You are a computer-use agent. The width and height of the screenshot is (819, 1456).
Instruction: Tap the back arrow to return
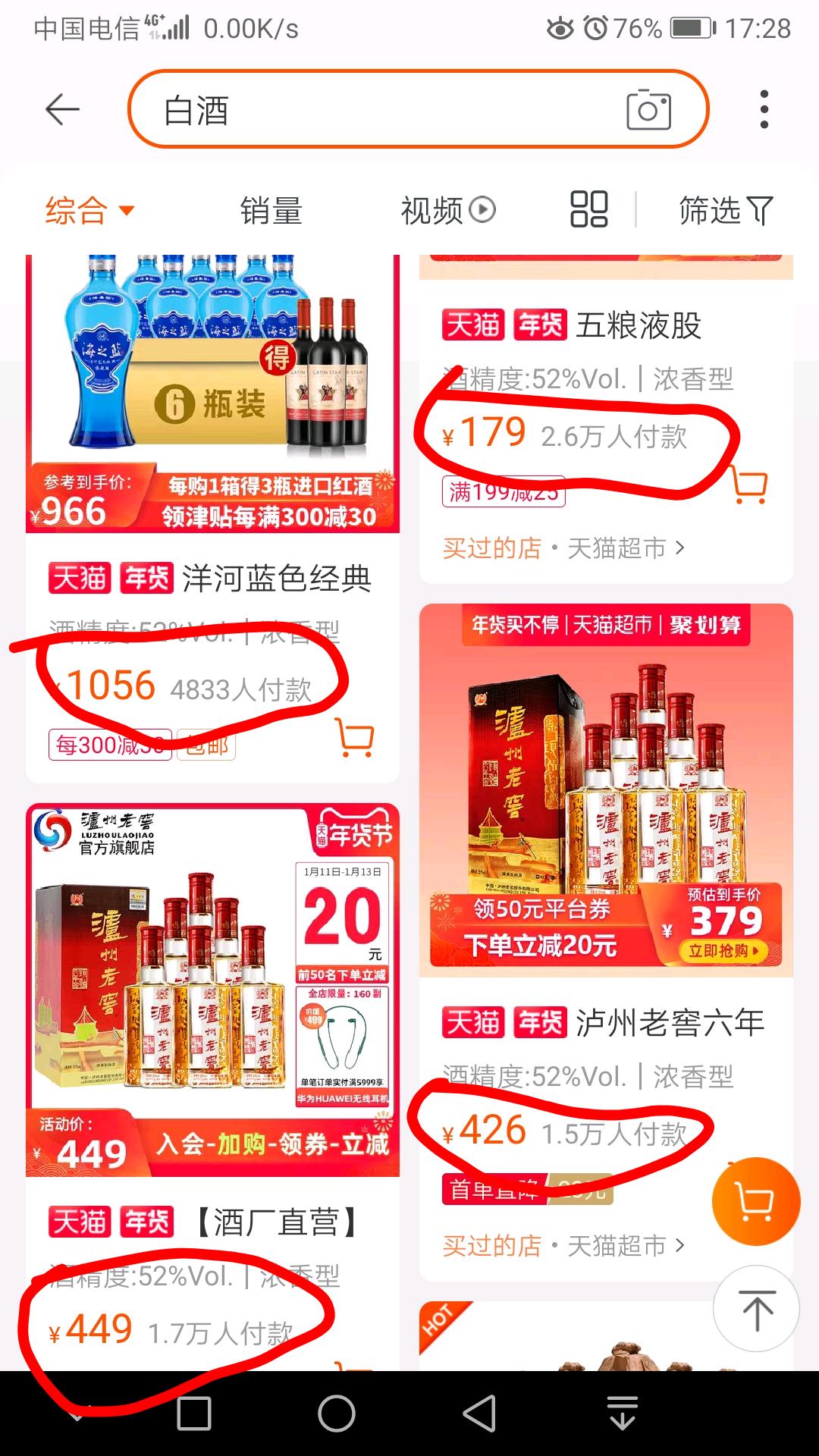pos(61,108)
